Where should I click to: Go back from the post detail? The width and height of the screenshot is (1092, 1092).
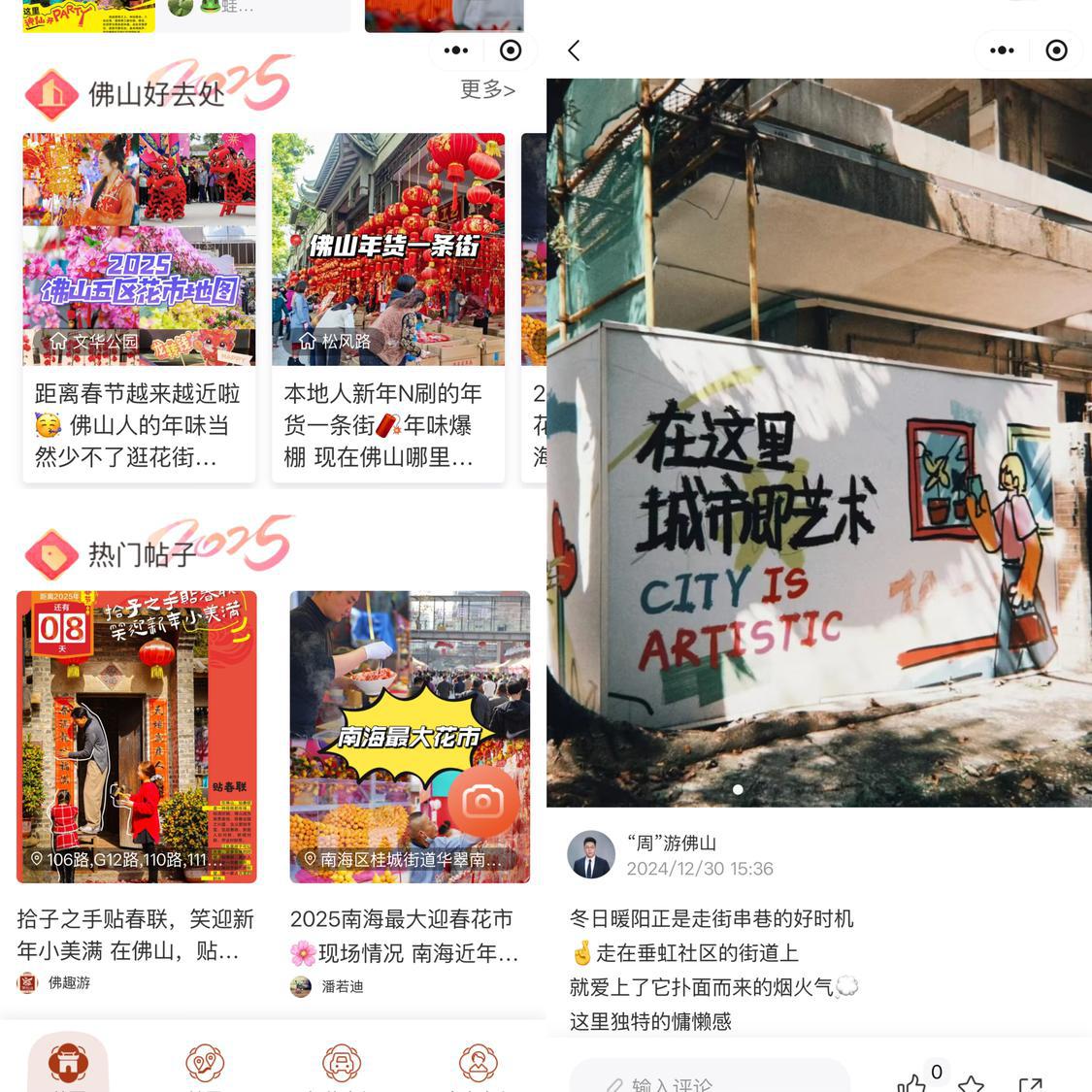574,50
